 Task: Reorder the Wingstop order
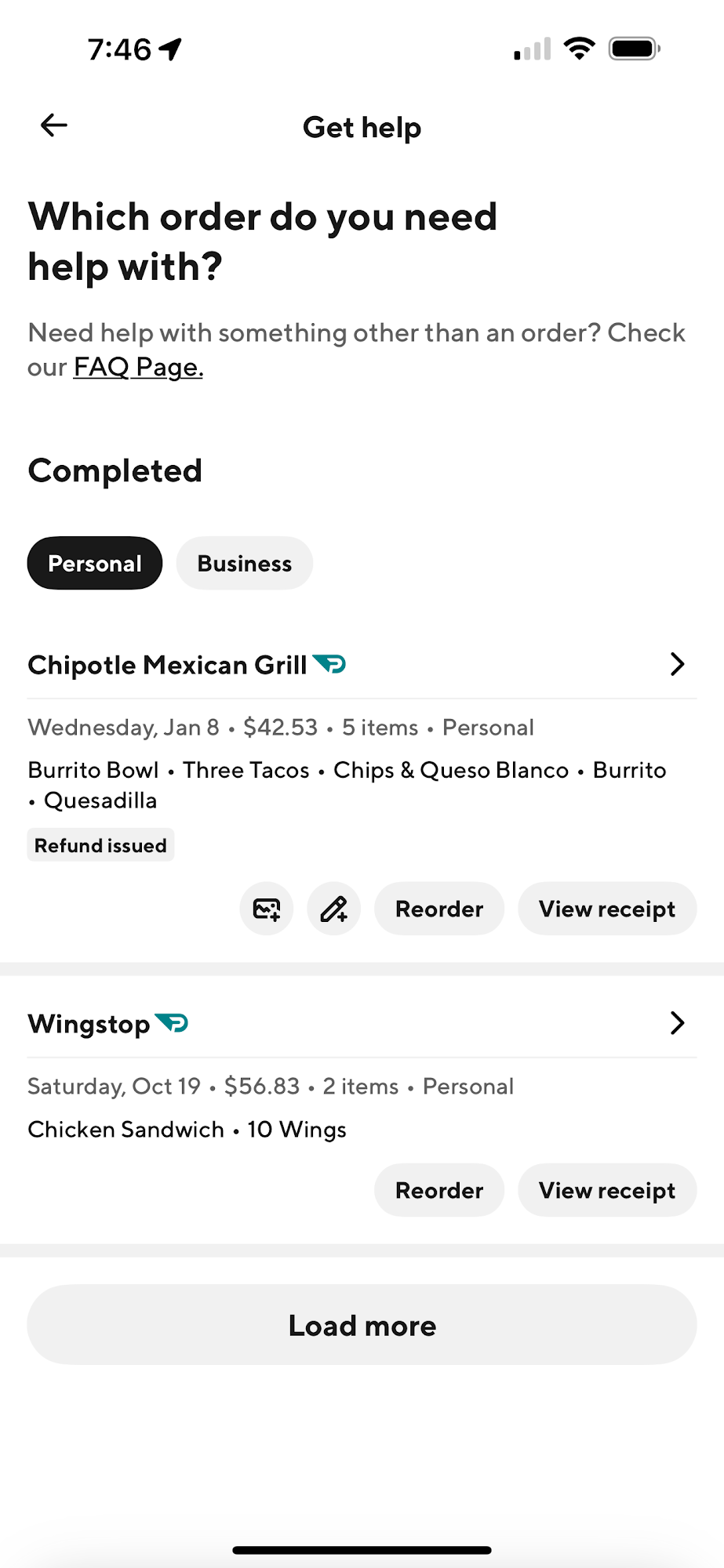click(x=439, y=1190)
